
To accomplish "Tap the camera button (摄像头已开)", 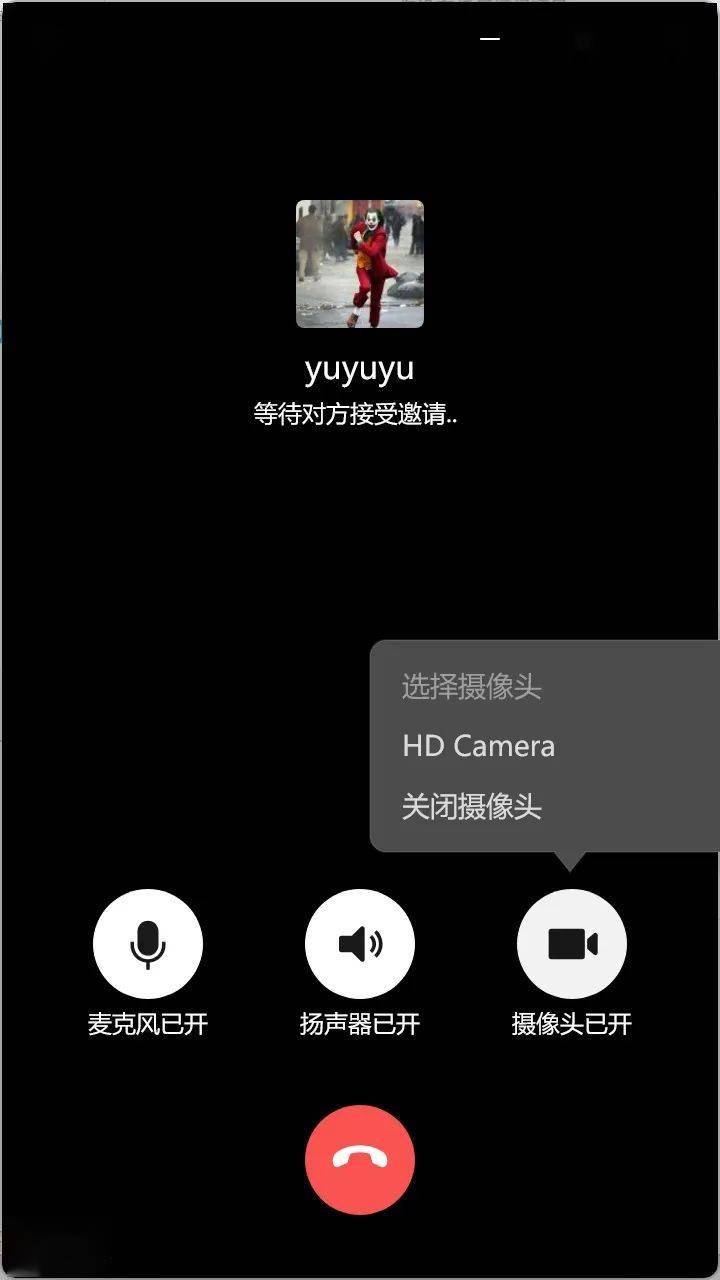I will click(x=572, y=944).
